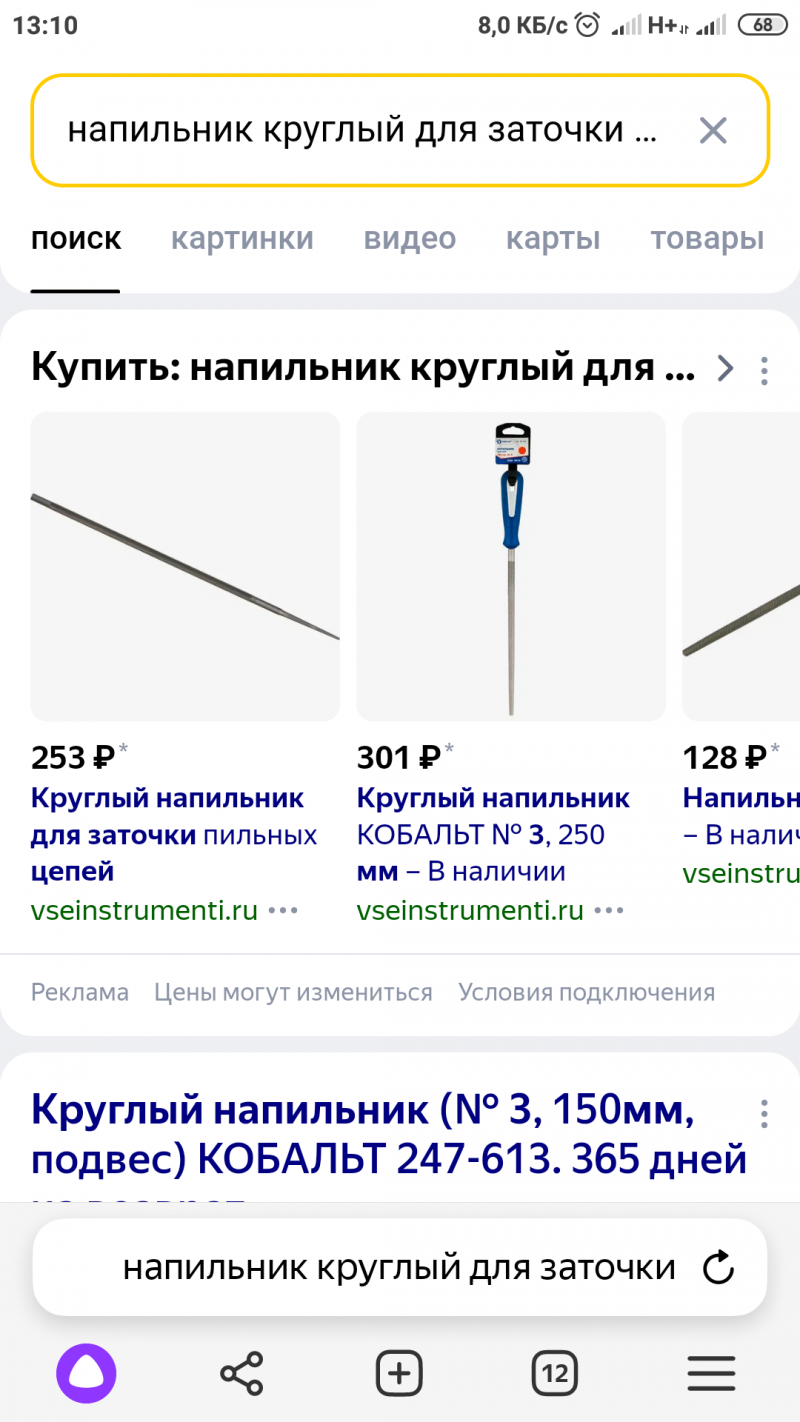Share the current page
The image size is (800, 1422).
click(241, 1373)
